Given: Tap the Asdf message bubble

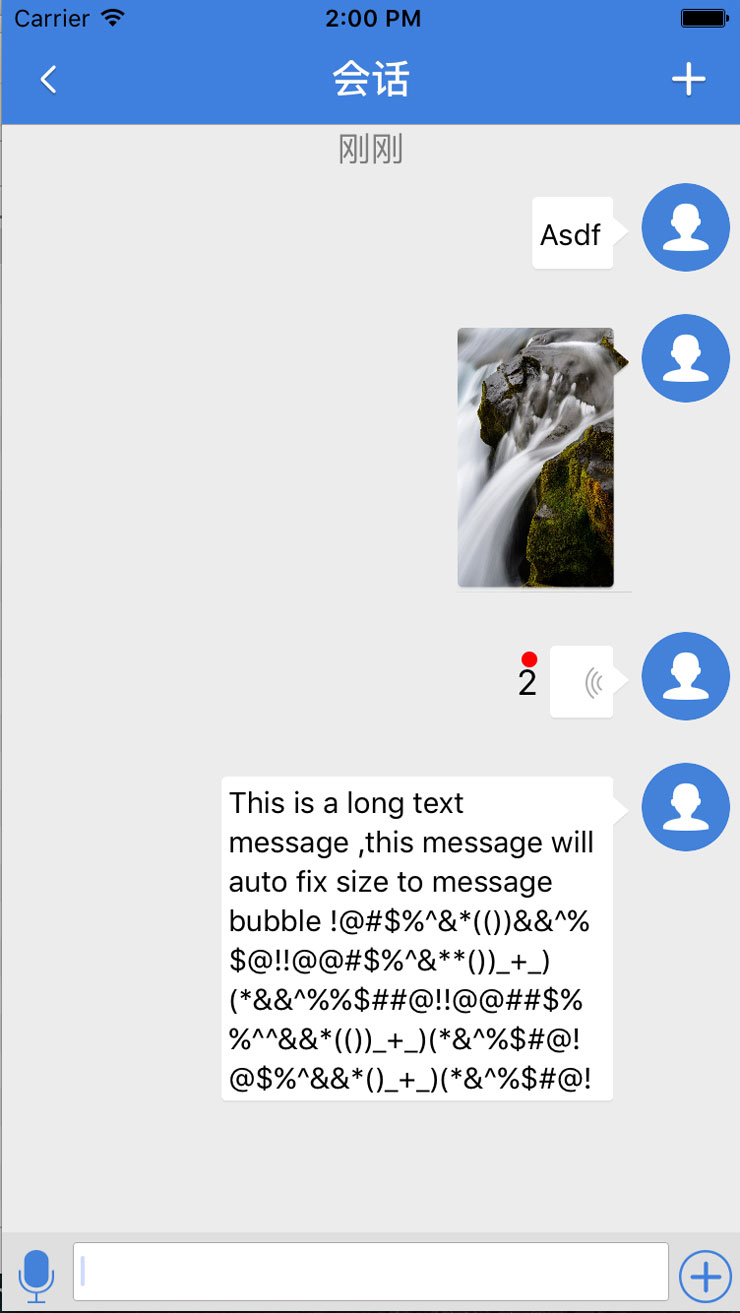Looking at the screenshot, I should pos(572,234).
